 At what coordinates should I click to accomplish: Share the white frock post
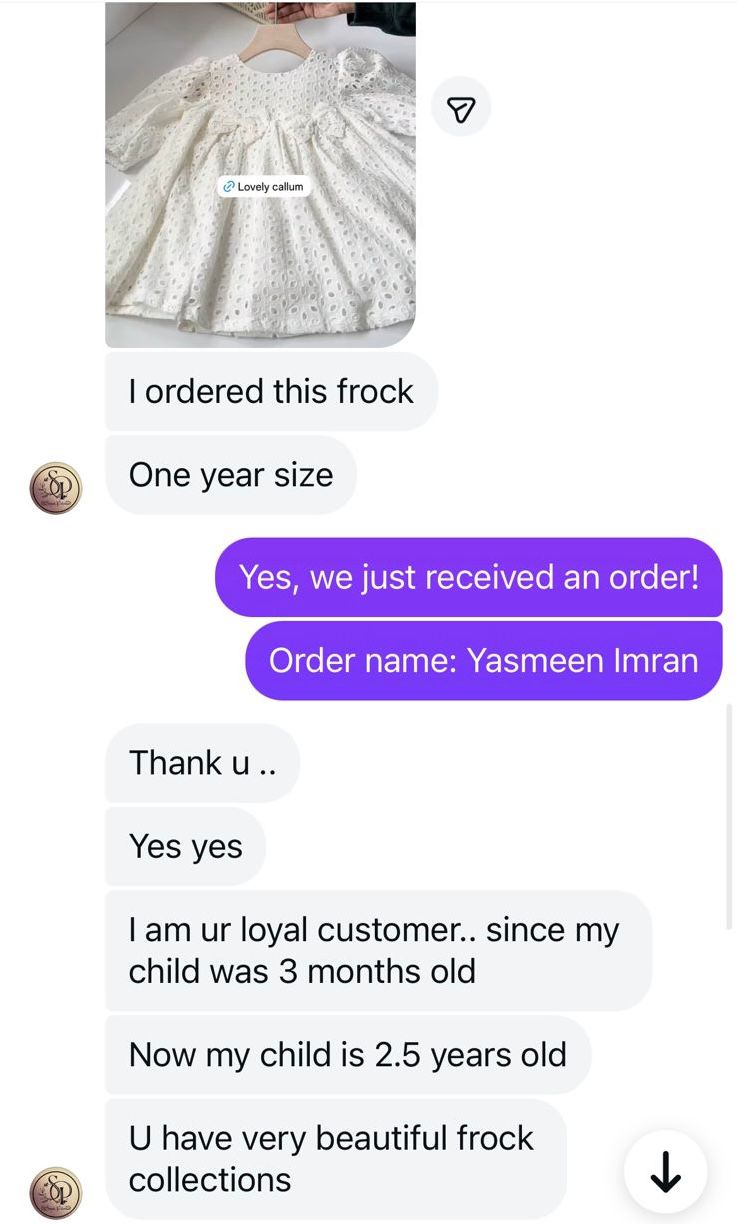460,110
